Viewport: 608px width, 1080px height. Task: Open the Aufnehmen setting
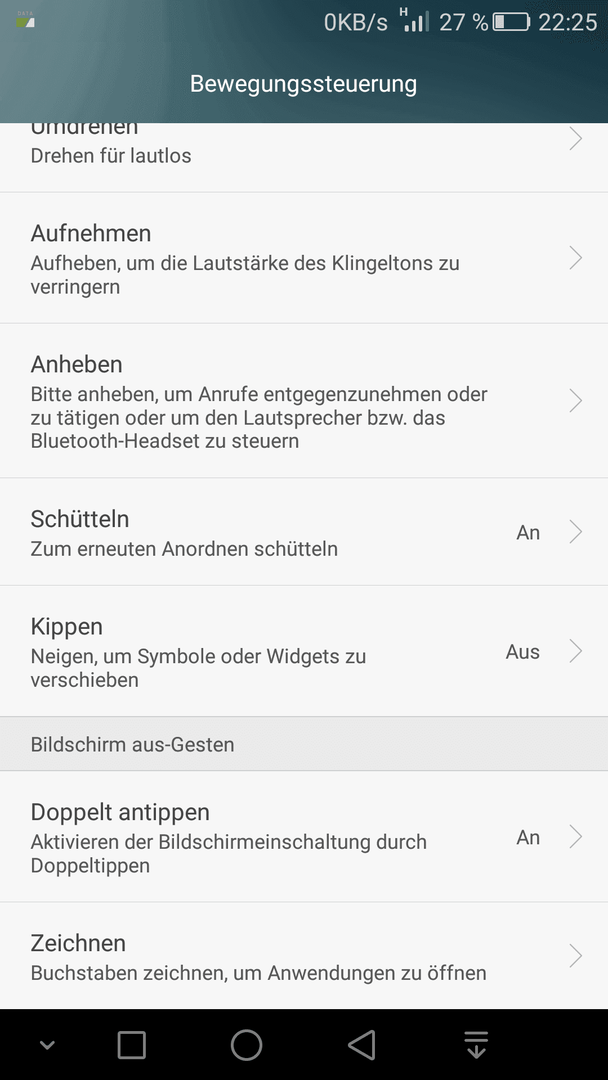click(304, 258)
